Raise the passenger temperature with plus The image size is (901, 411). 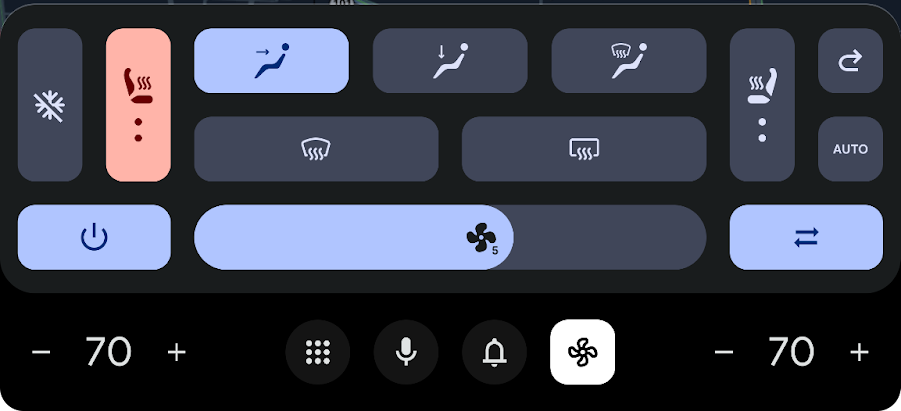point(859,352)
